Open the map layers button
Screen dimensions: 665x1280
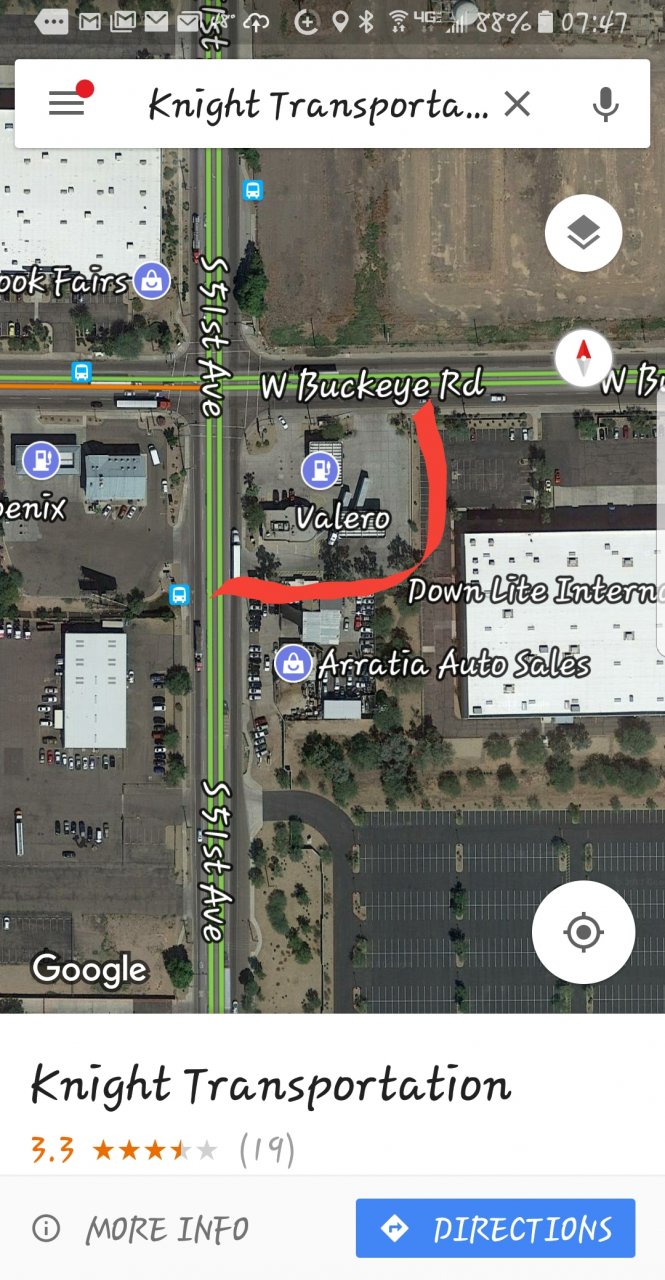click(x=584, y=233)
